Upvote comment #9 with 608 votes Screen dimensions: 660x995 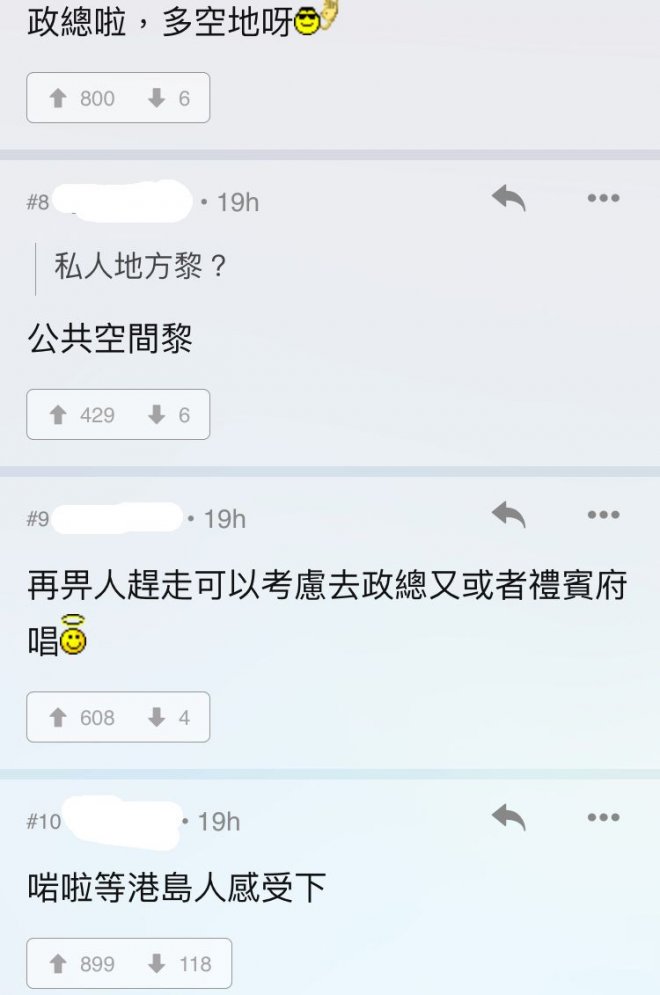pyautogui.click(x=82, y=717)
